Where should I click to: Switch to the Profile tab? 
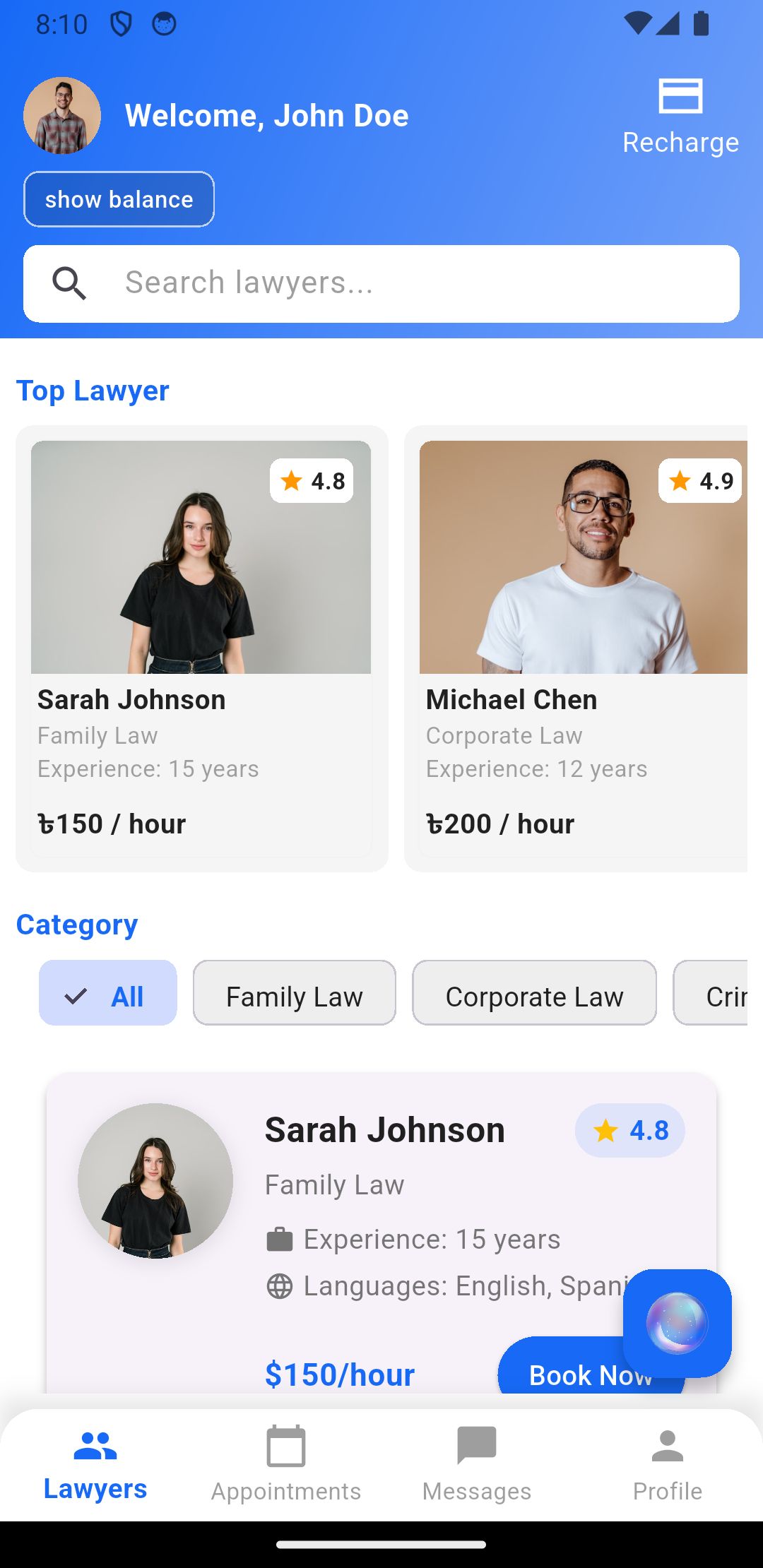click(x=668, y=1465)
